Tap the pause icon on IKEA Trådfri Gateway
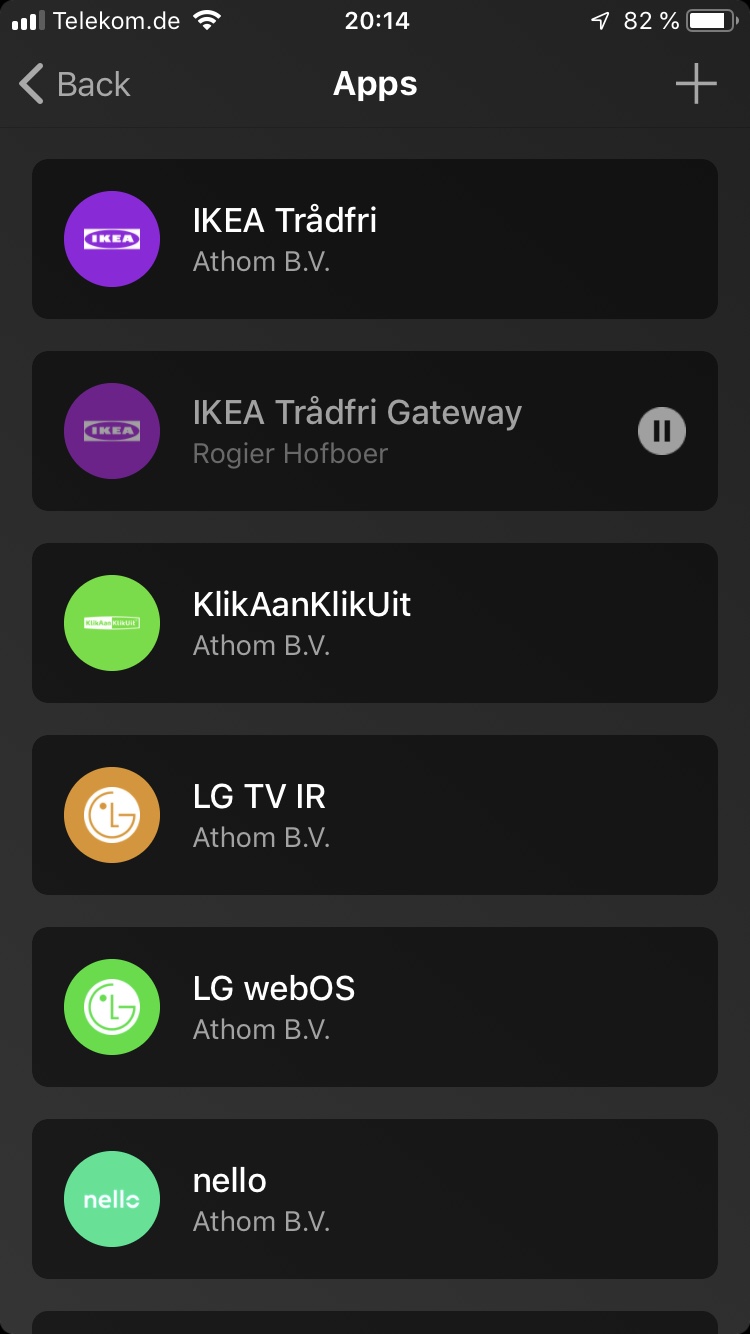This screenshot has height=1334, width=750. point(662,432)
